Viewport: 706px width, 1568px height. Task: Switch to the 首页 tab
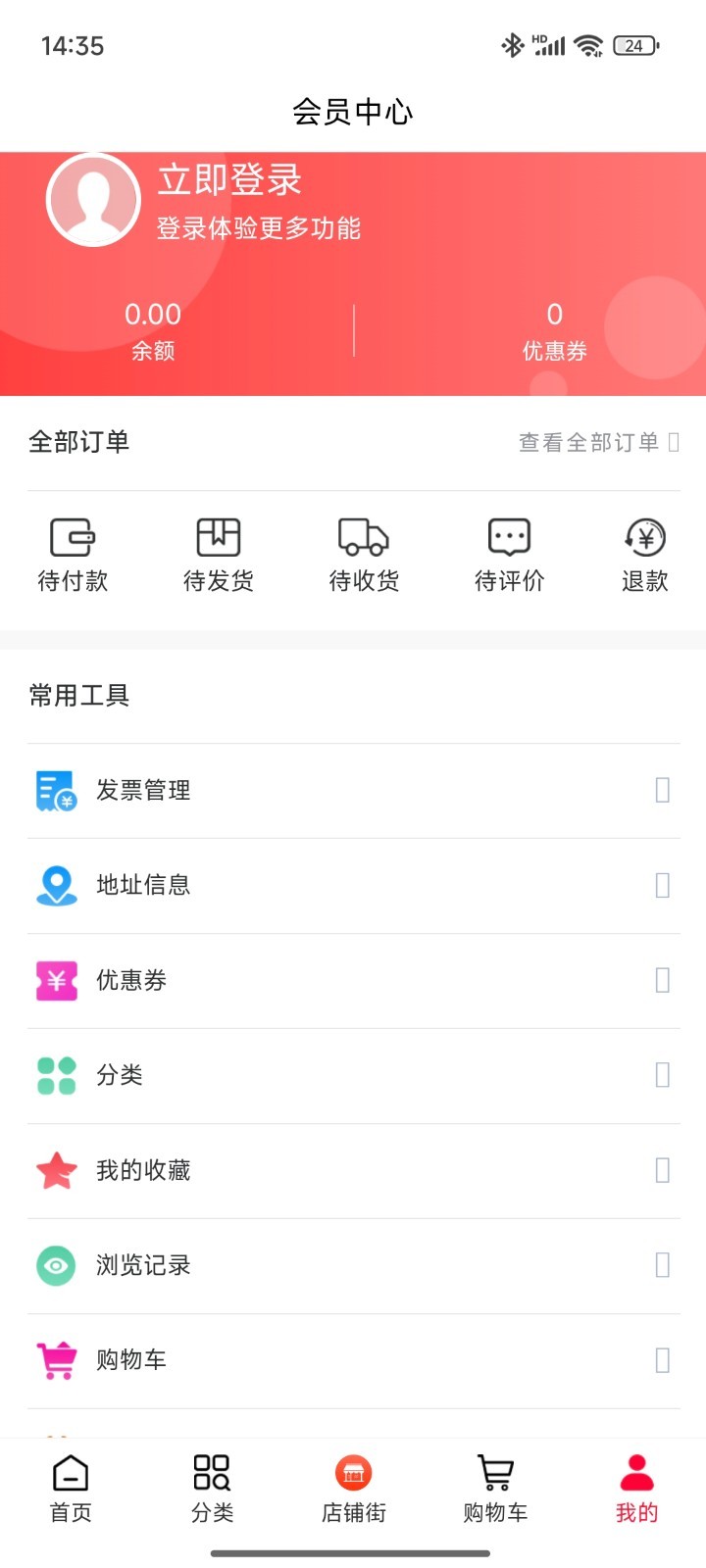click(x=71, y=1489)
